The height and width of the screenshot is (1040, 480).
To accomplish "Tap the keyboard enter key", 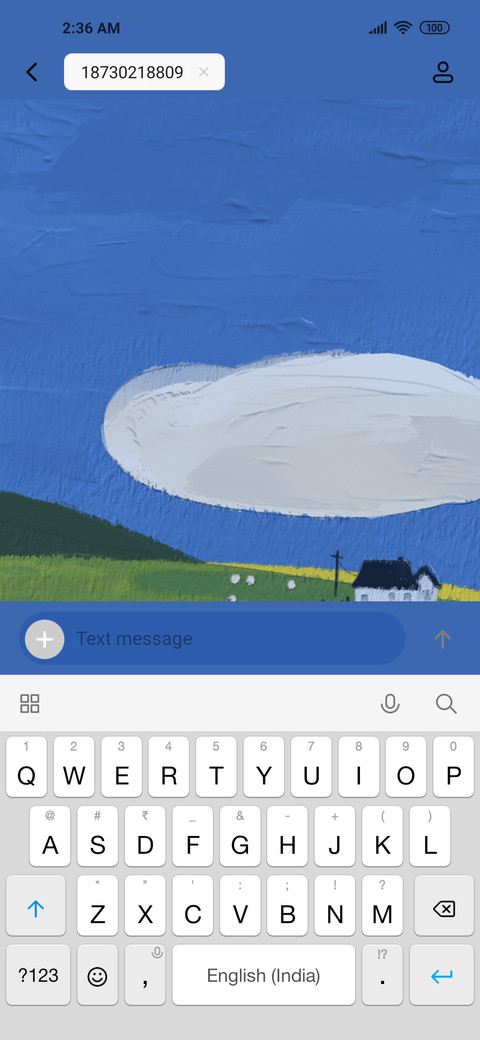I will [x=442, y=975].
